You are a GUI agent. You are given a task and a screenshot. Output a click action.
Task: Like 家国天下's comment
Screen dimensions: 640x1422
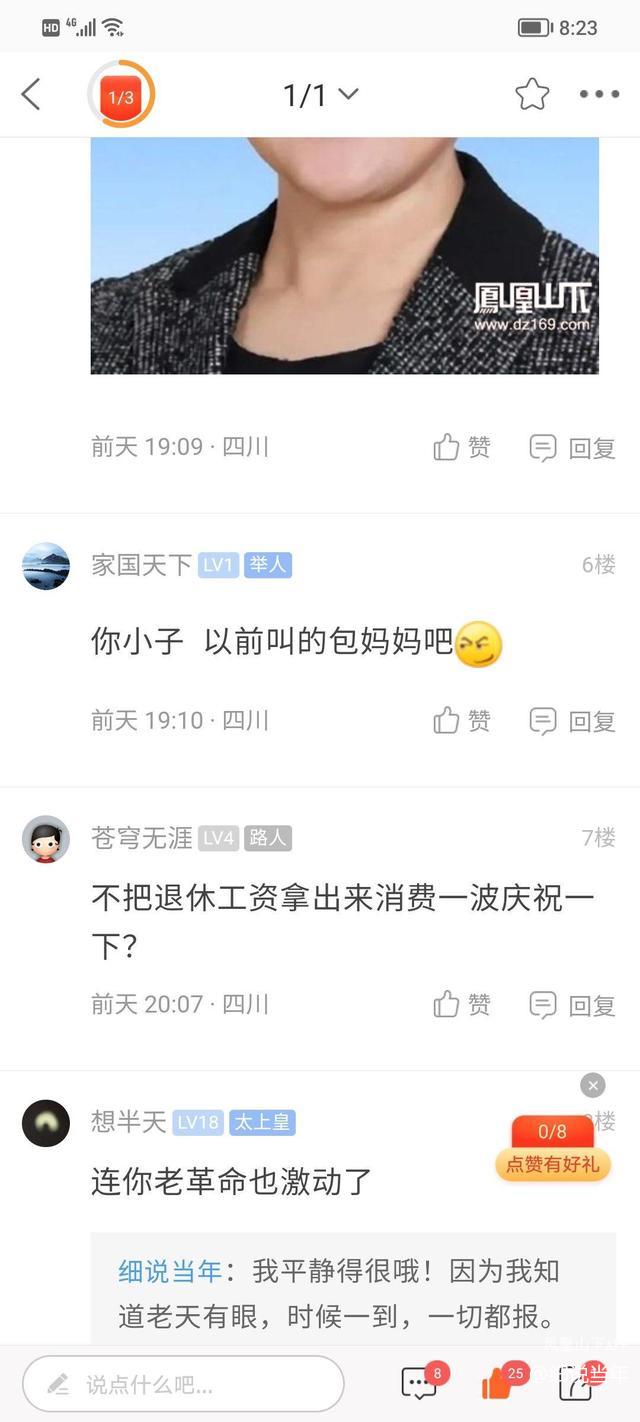coord(462,720)
